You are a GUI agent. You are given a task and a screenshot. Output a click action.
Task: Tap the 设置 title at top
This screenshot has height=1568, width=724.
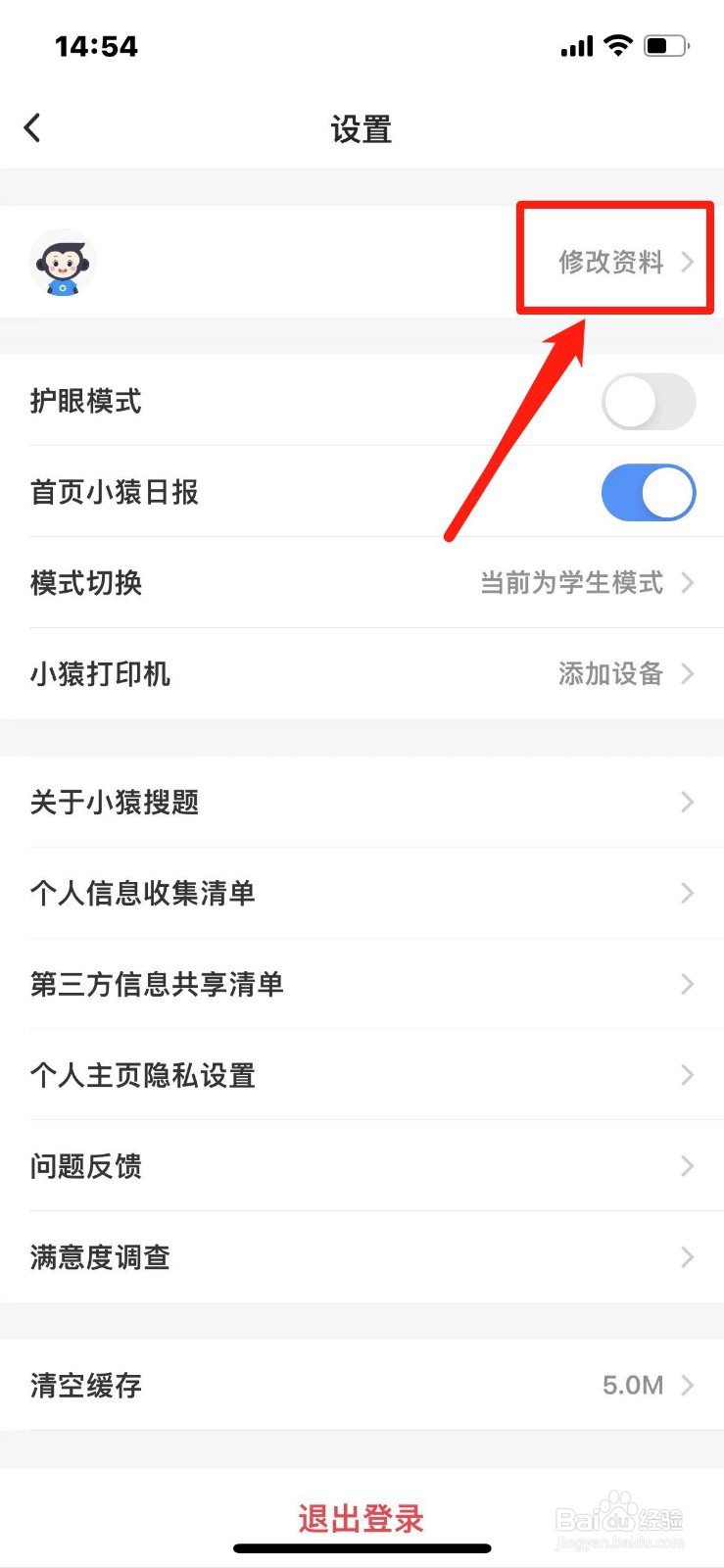(x=362, y=128)
